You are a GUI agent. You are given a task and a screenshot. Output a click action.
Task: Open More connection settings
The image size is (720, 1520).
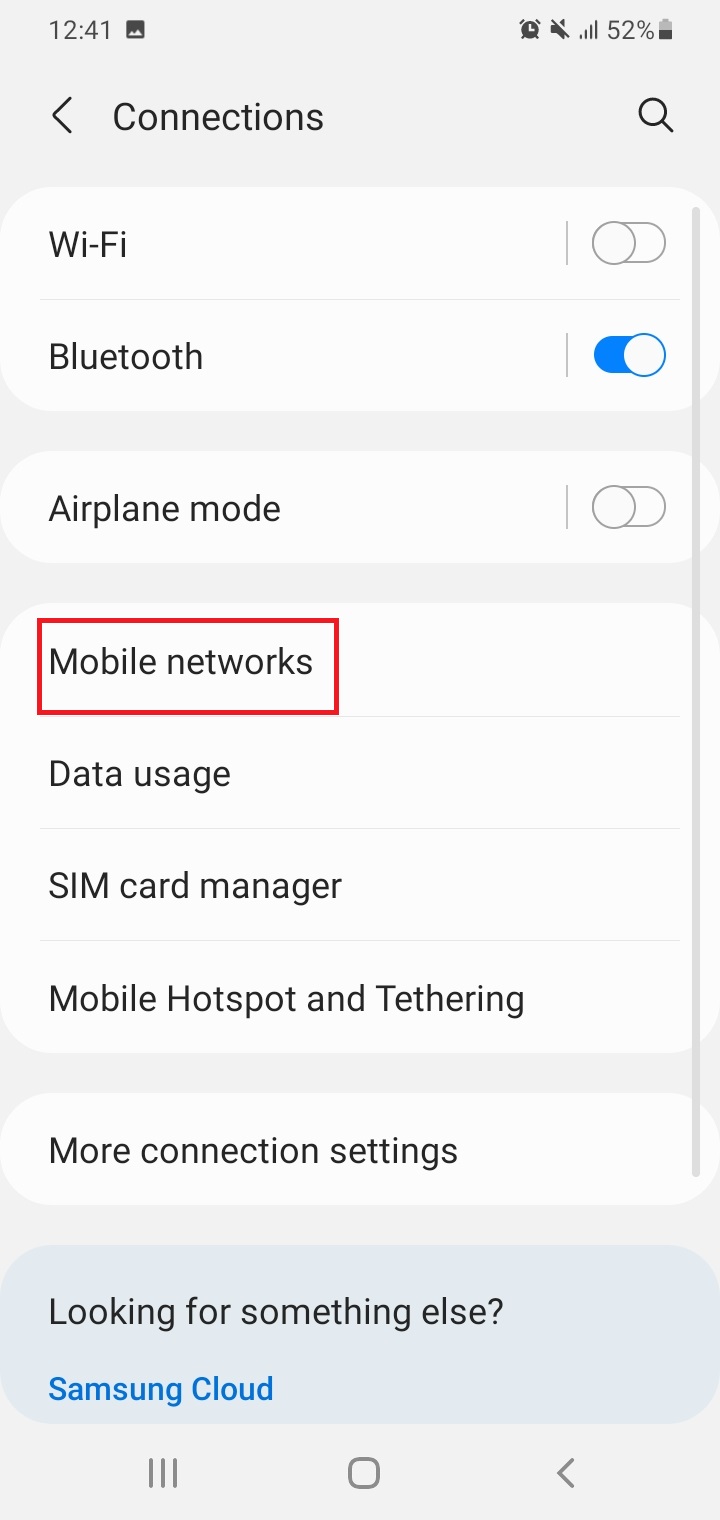coord(360,1150)
